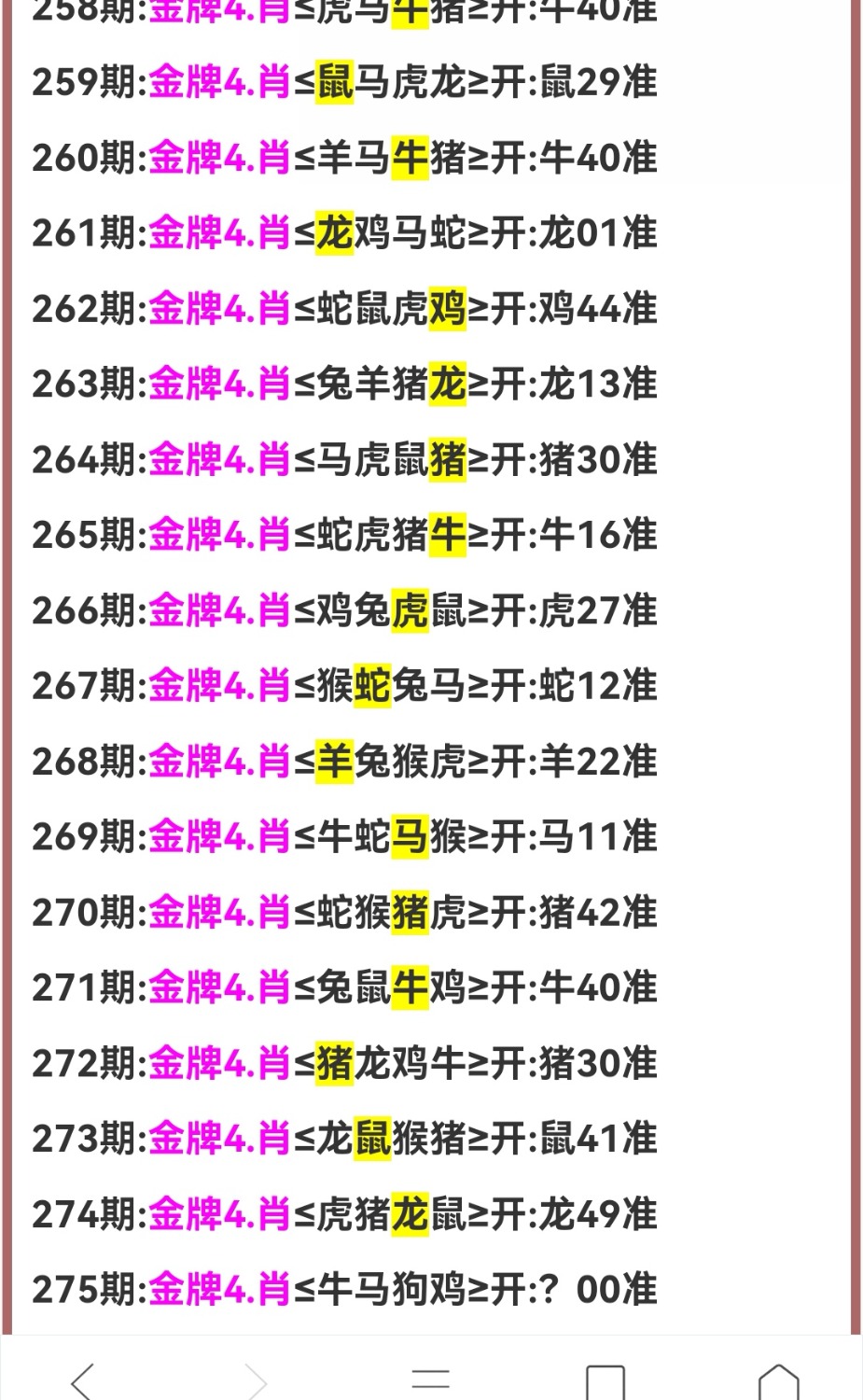Click the highlighted 蛇 in row 267期
Image resolution: width=863 pixels, height=1400 pixels.
375,686
